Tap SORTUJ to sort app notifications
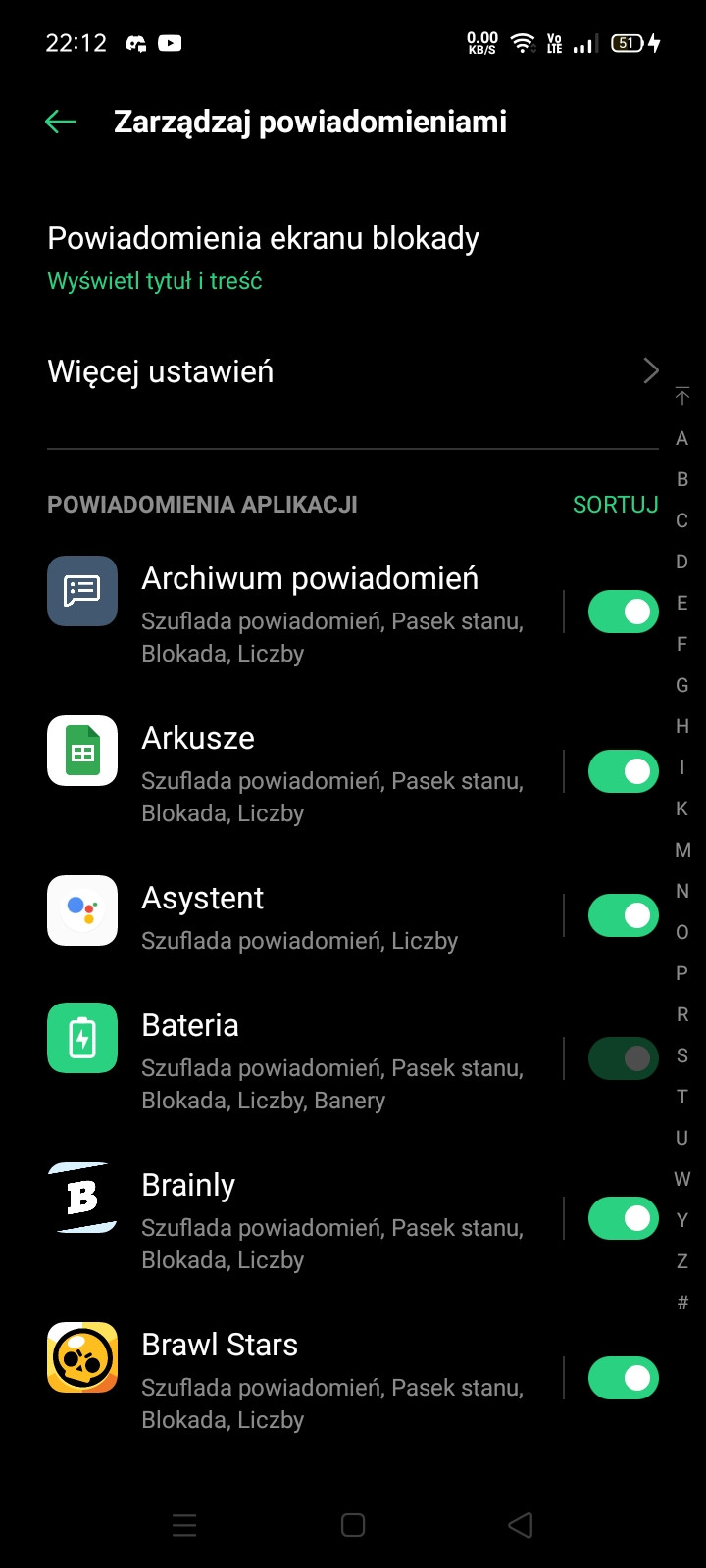This screenshot has width=706, height=1568. pyautogui.click(x=615, y=505)
